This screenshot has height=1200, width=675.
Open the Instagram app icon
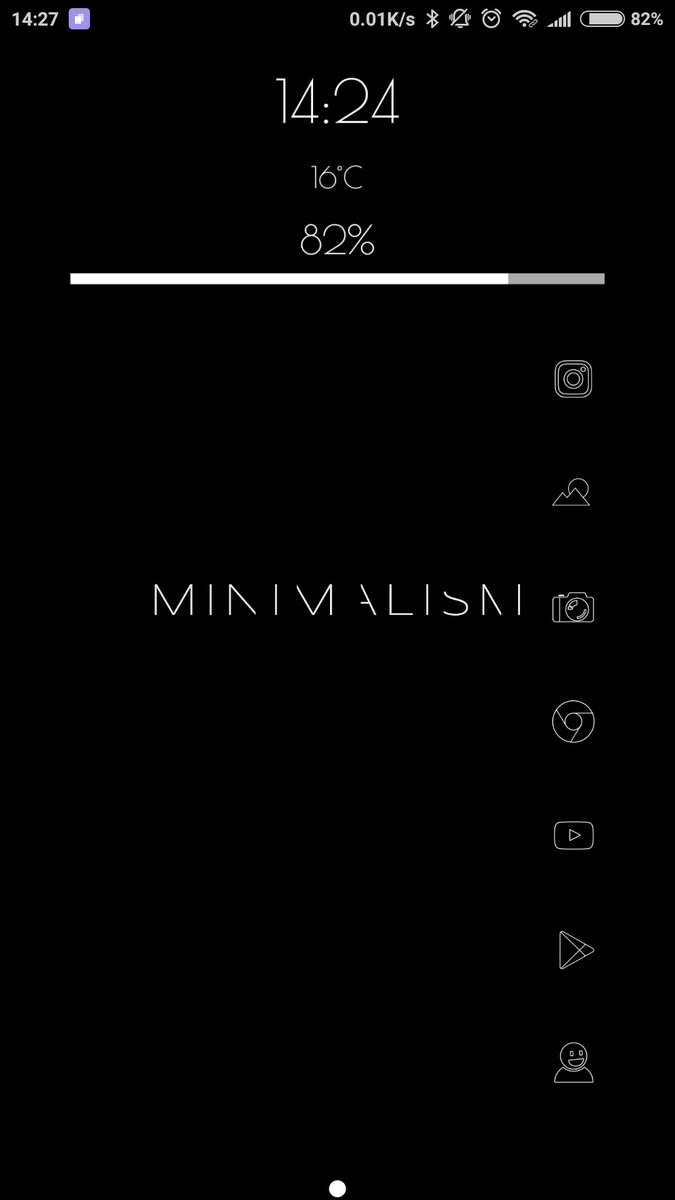pyautogui.click(x=573, y=379)
